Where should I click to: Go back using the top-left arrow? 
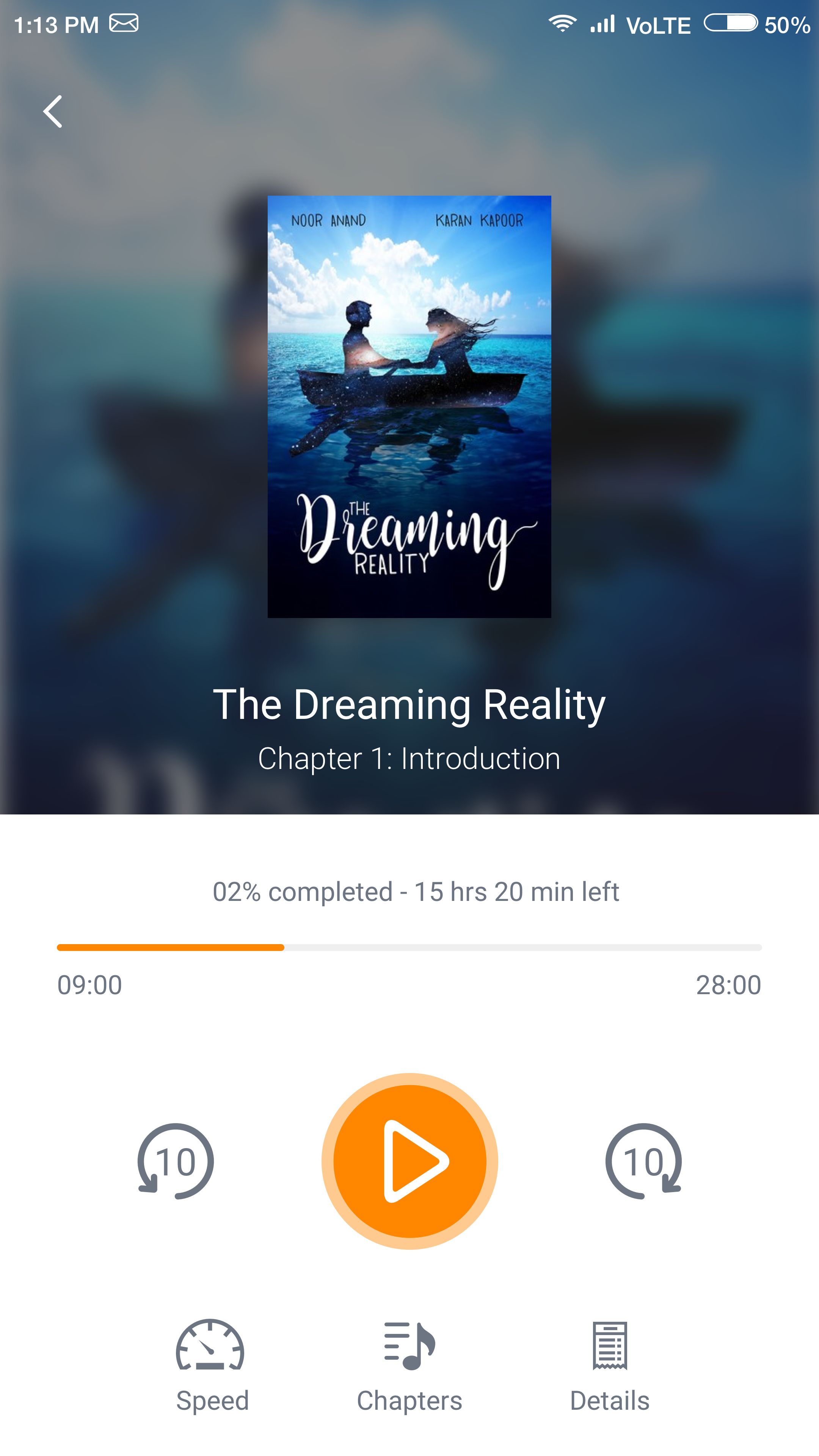(x=53, y=111)
